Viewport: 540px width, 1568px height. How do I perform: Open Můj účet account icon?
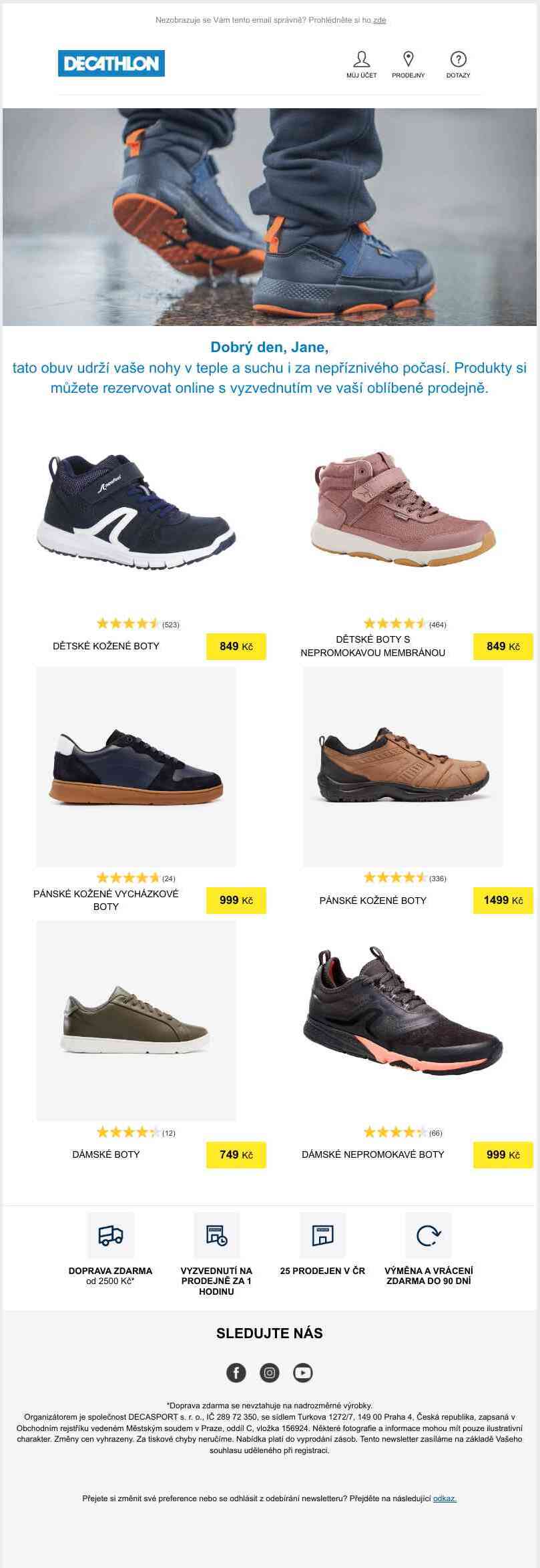361,64
